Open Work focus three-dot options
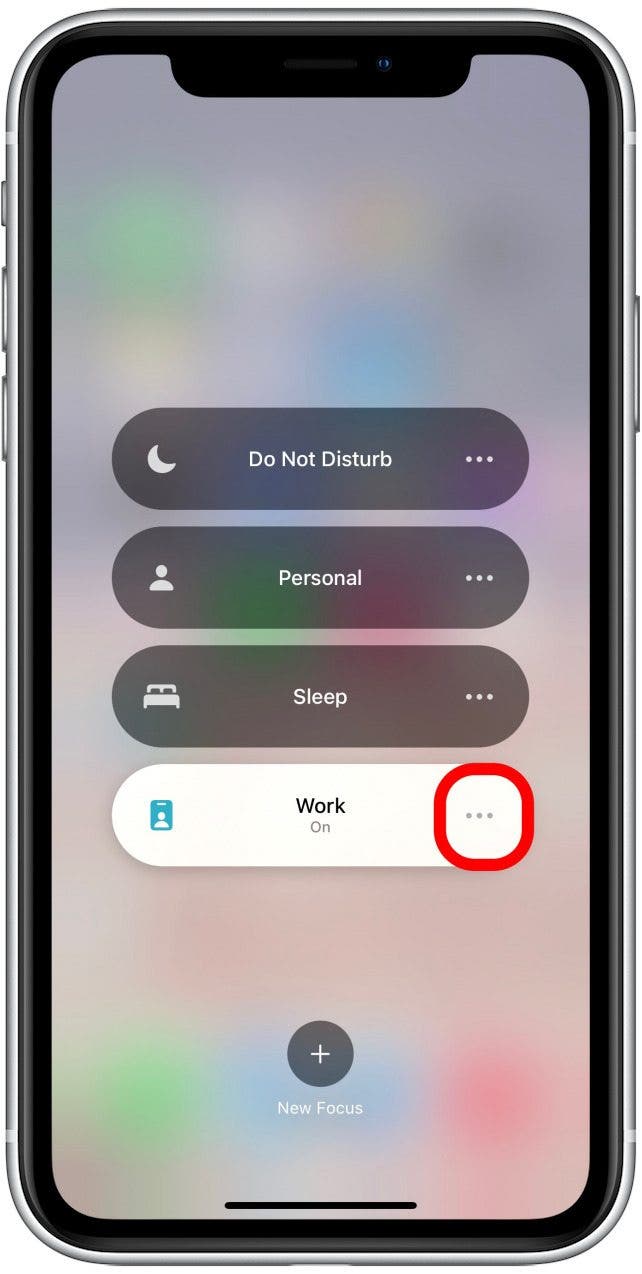642x1274 pixels. [479, 815]
